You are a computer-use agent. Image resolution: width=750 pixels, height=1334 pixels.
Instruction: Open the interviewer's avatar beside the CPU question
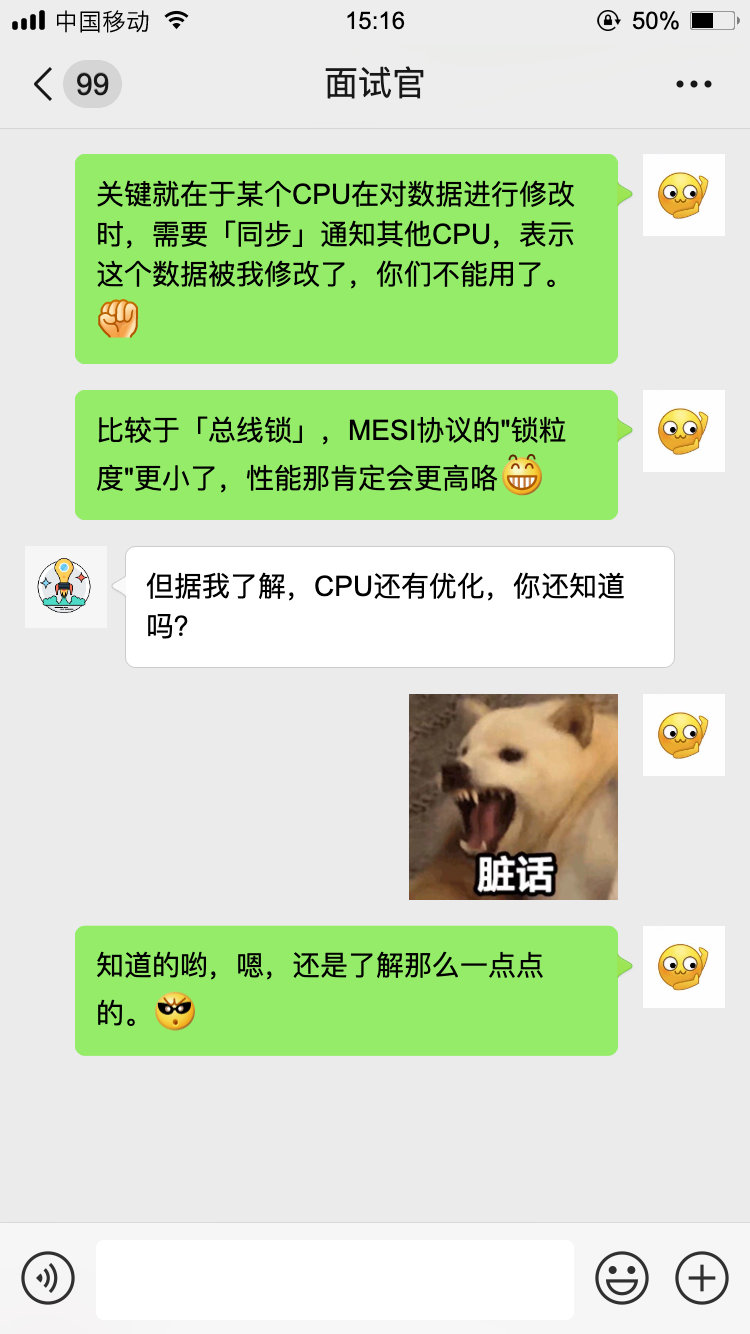(65, 587)
